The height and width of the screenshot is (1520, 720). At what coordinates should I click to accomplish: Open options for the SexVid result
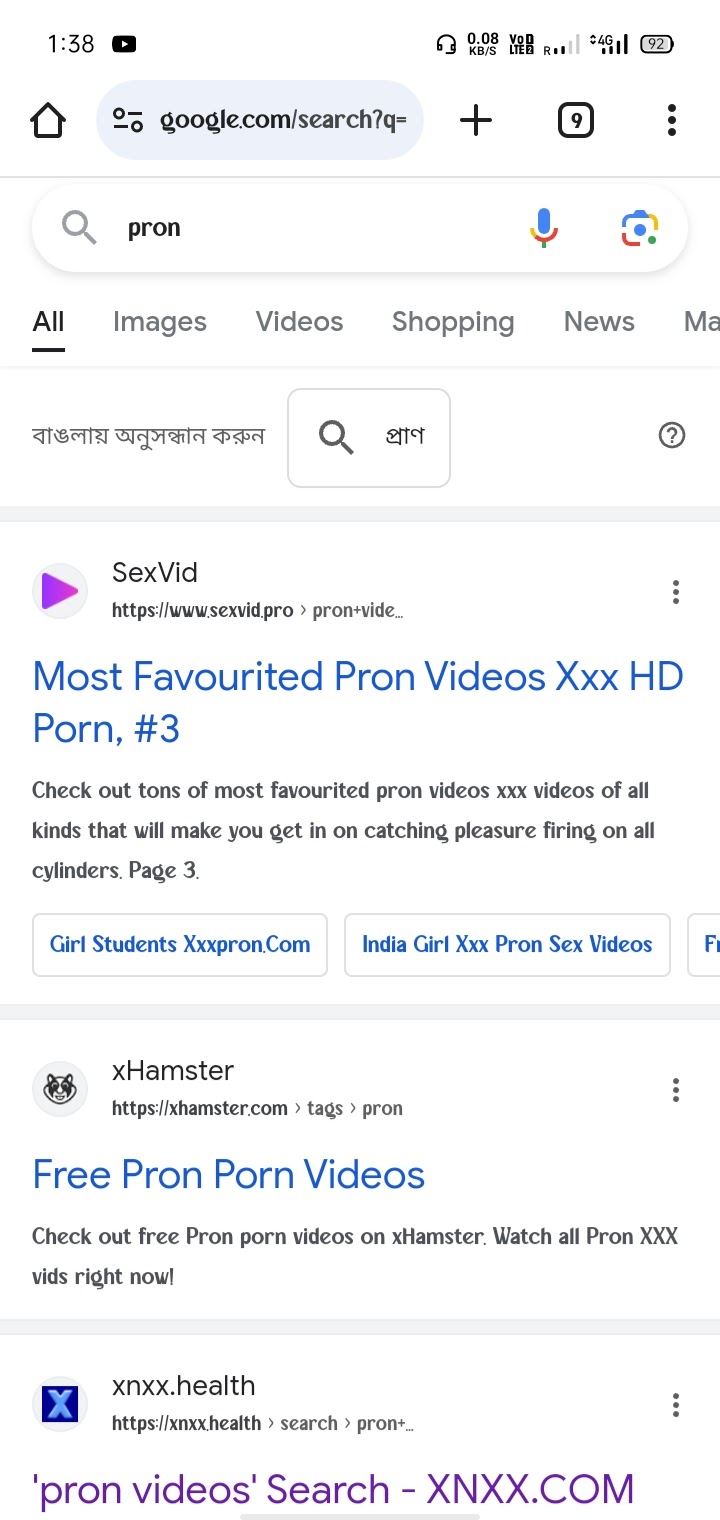(x=676, y=592)
